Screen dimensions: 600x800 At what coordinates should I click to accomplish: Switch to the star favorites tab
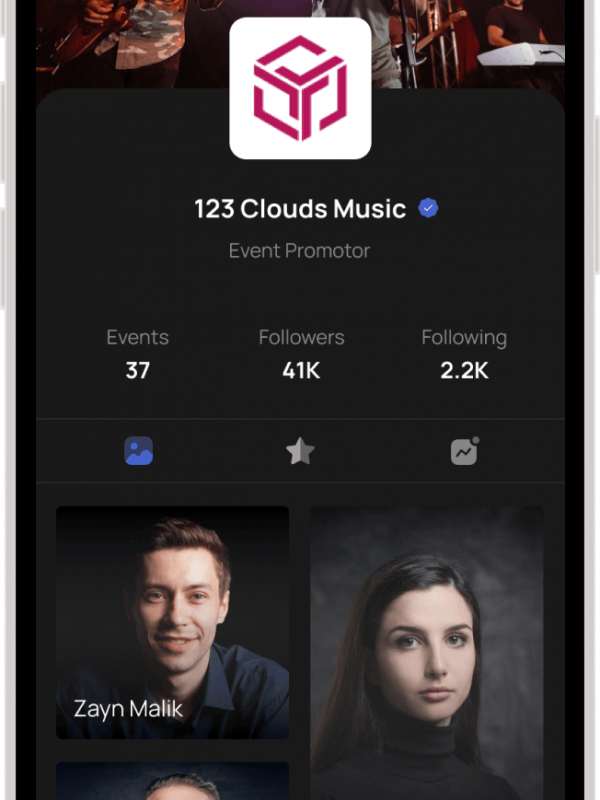point(300,451)
